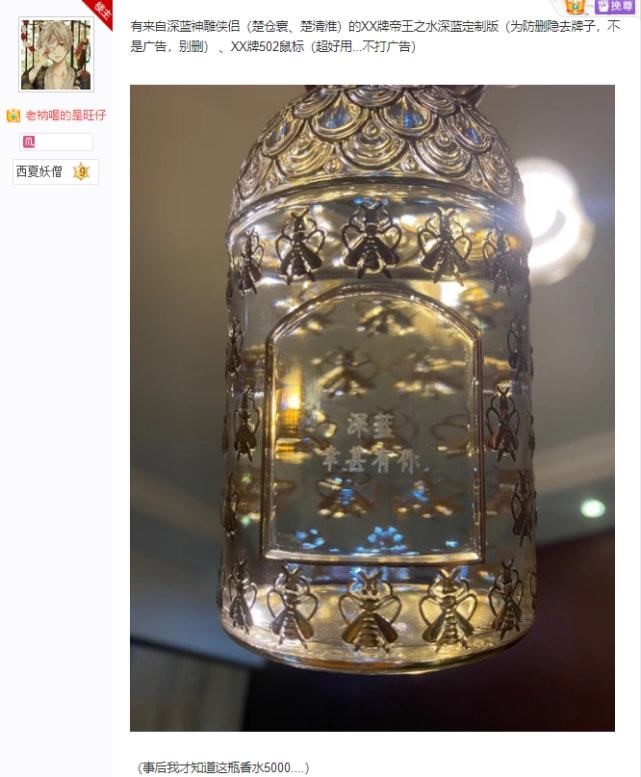Open the poster's avatar profile
This screenshot has height=777, width=641.
(55, 54)
